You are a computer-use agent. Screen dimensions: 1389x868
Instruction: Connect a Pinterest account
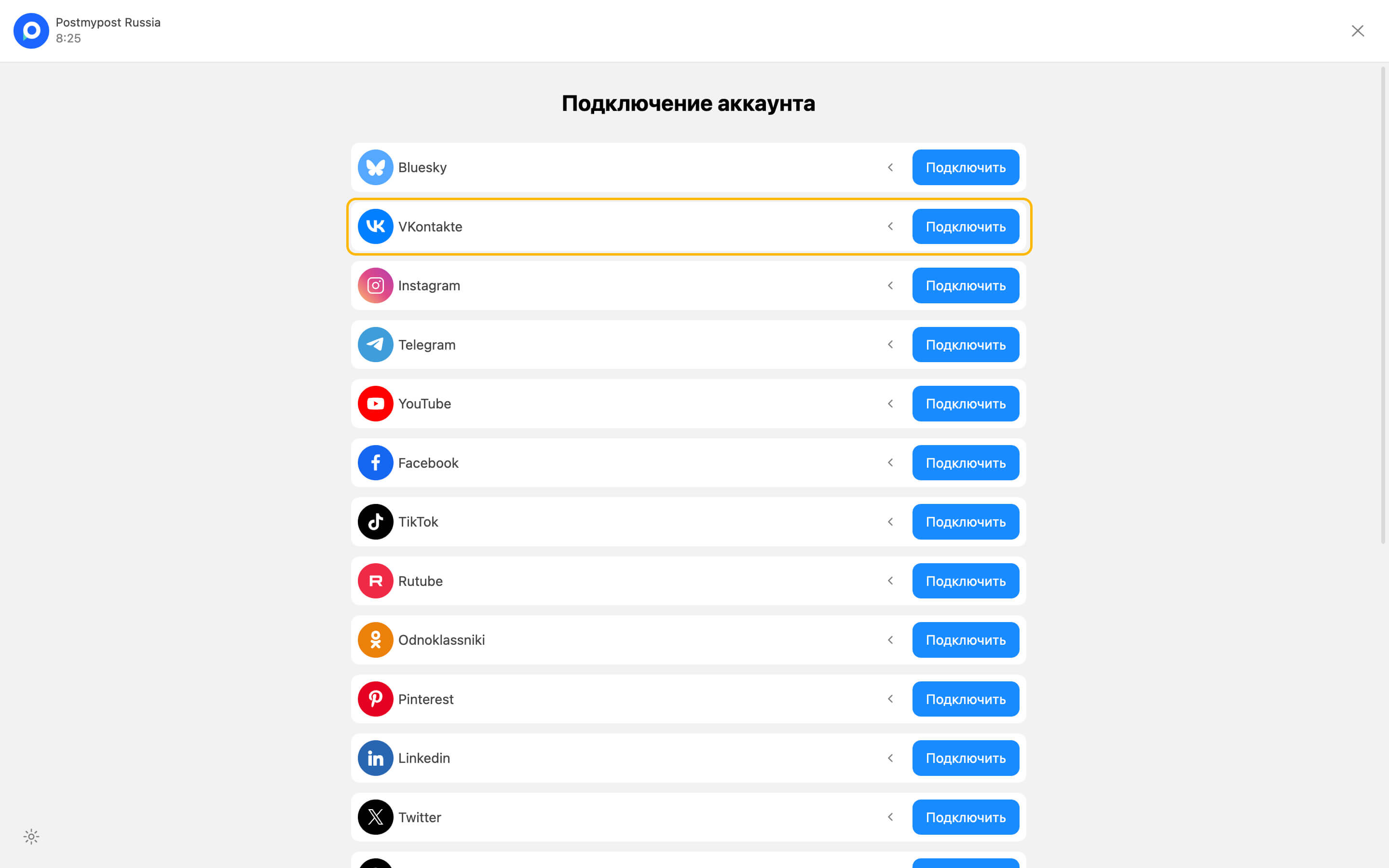965,699
